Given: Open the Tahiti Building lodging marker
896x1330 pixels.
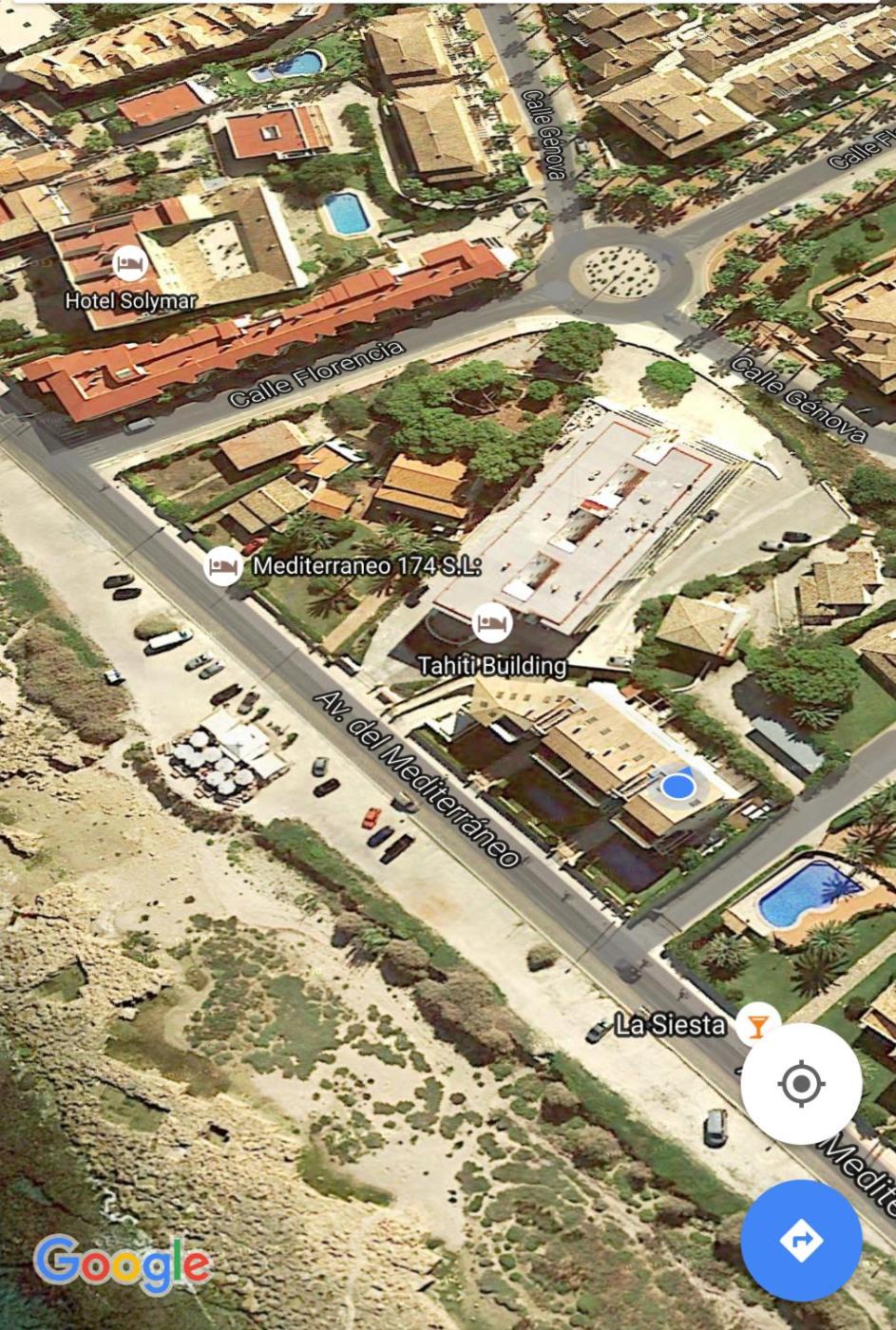Looking at the screenshot, I should (491, 623).
